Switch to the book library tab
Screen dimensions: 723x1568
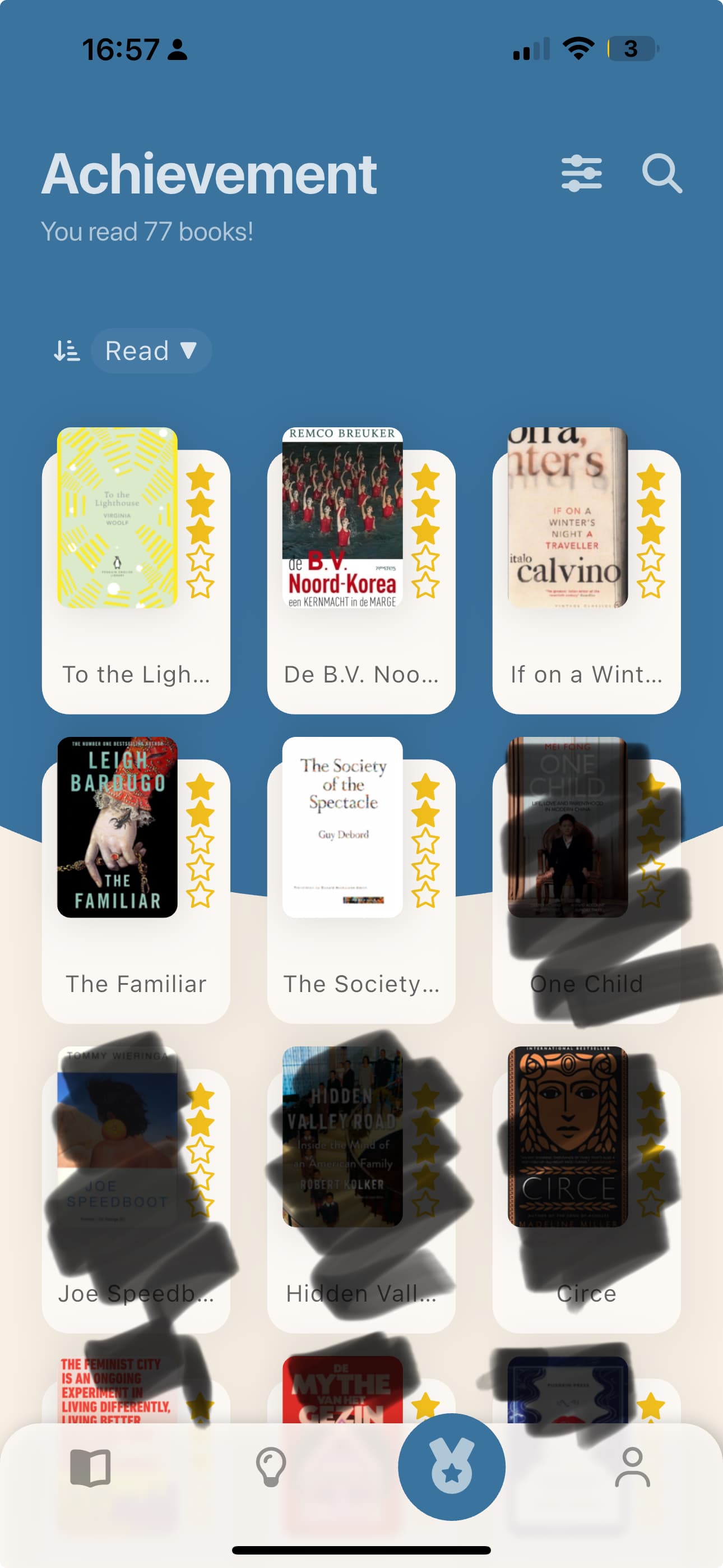(x=91, y=1468)
